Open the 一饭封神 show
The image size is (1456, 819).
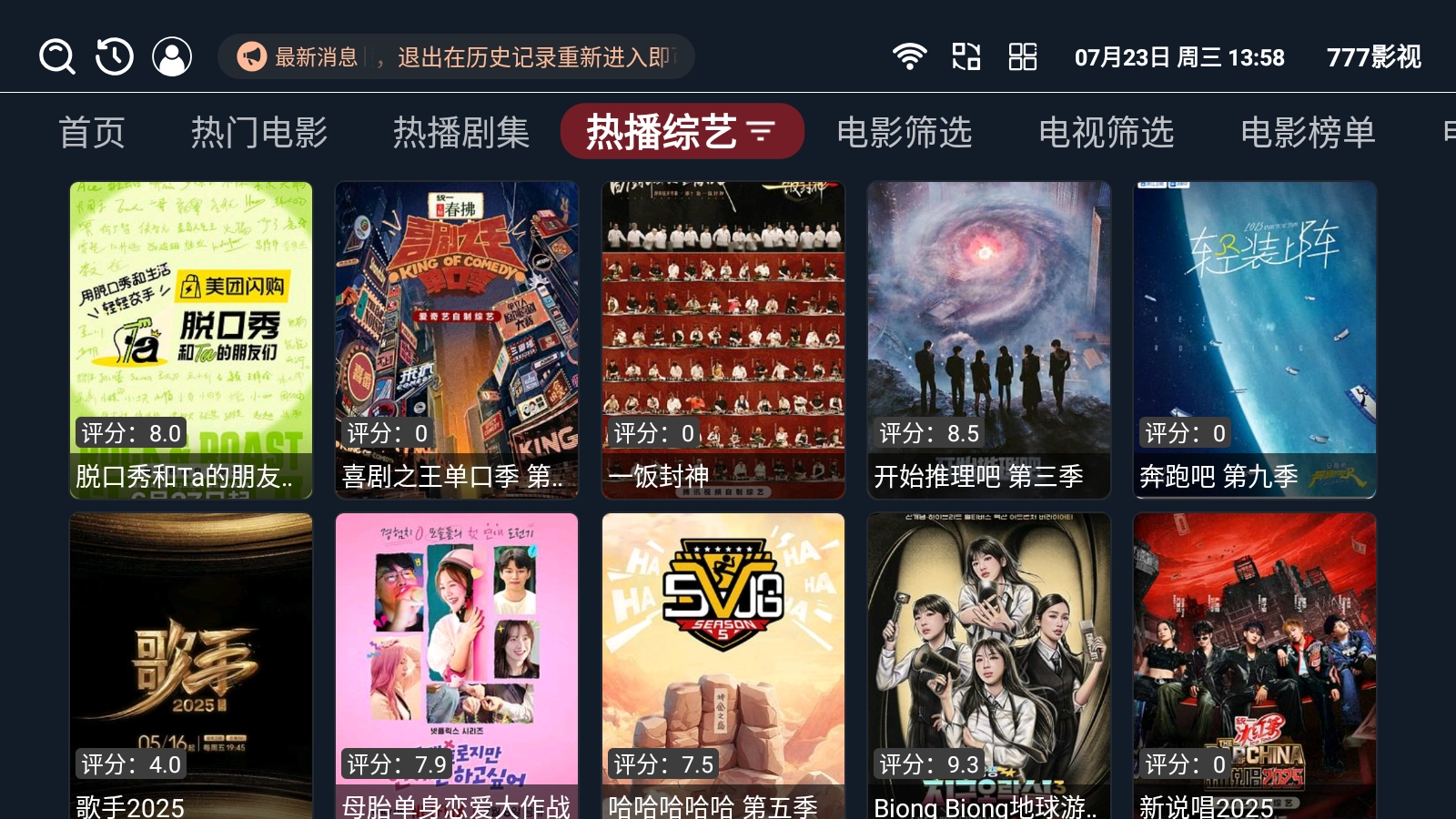pos(723,339)
